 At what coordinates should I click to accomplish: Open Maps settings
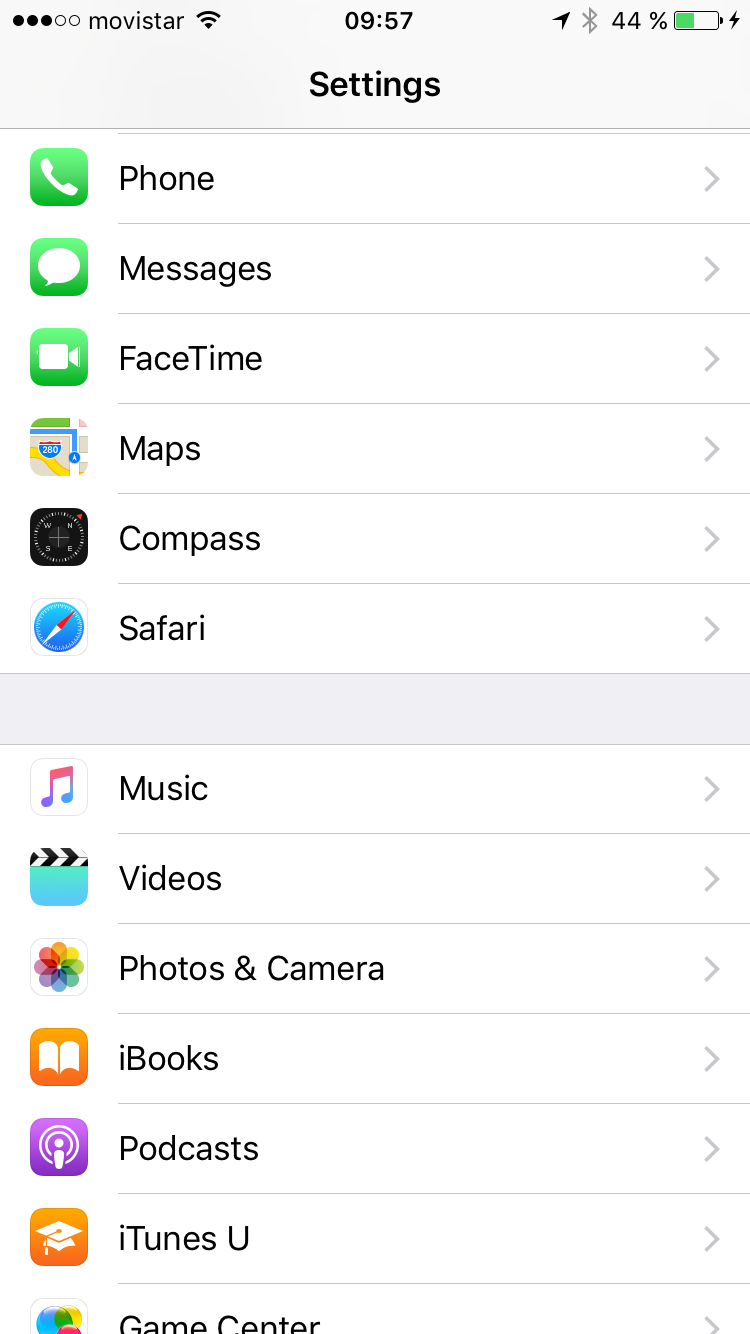375,449
